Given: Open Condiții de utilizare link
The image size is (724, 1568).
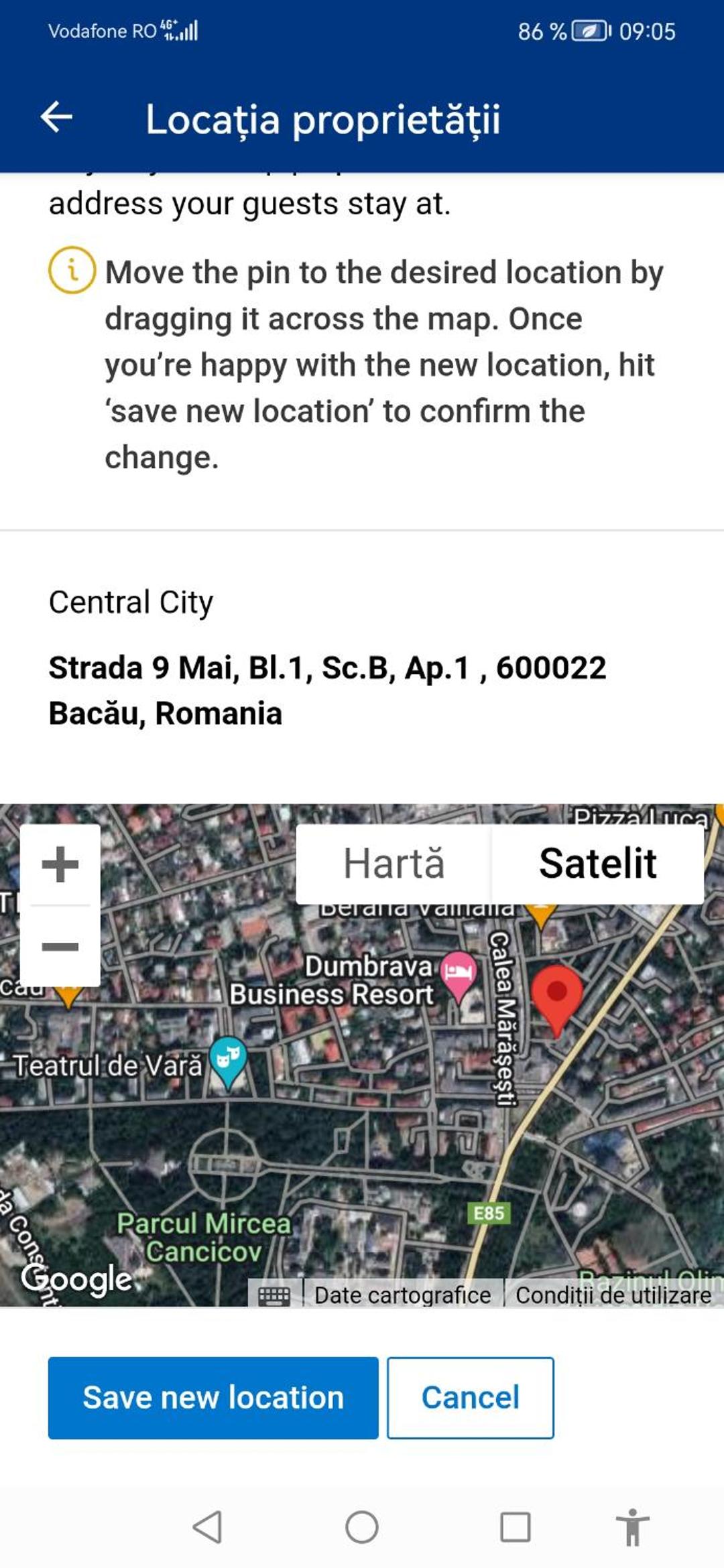Looking at the screenshot, I should tap(613, 1295).
